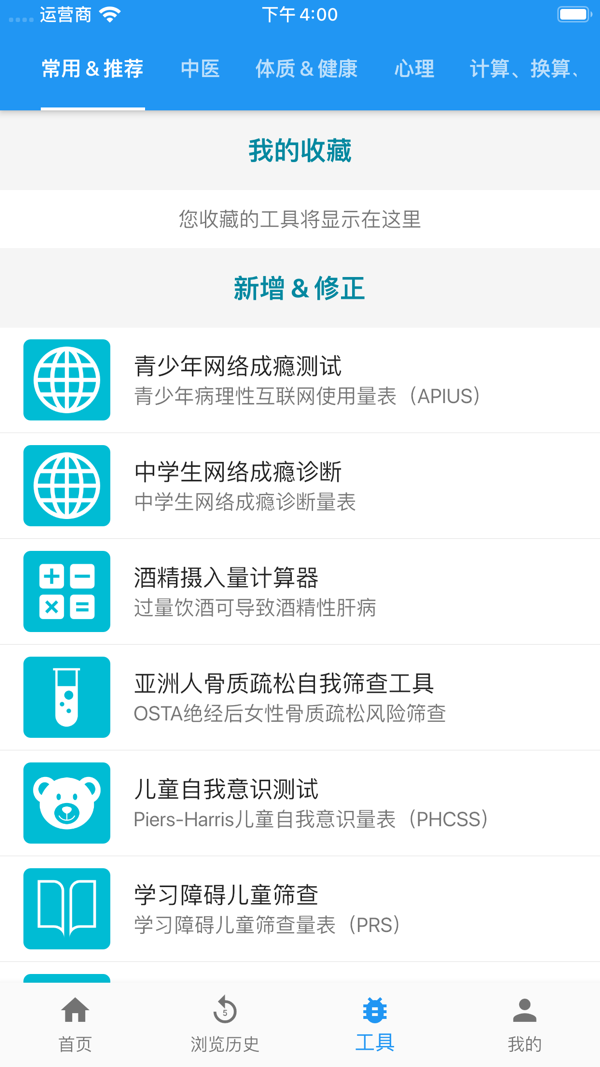
Task: Go to 首页 in bottom navigation
Action: (x=75, y=1024)
